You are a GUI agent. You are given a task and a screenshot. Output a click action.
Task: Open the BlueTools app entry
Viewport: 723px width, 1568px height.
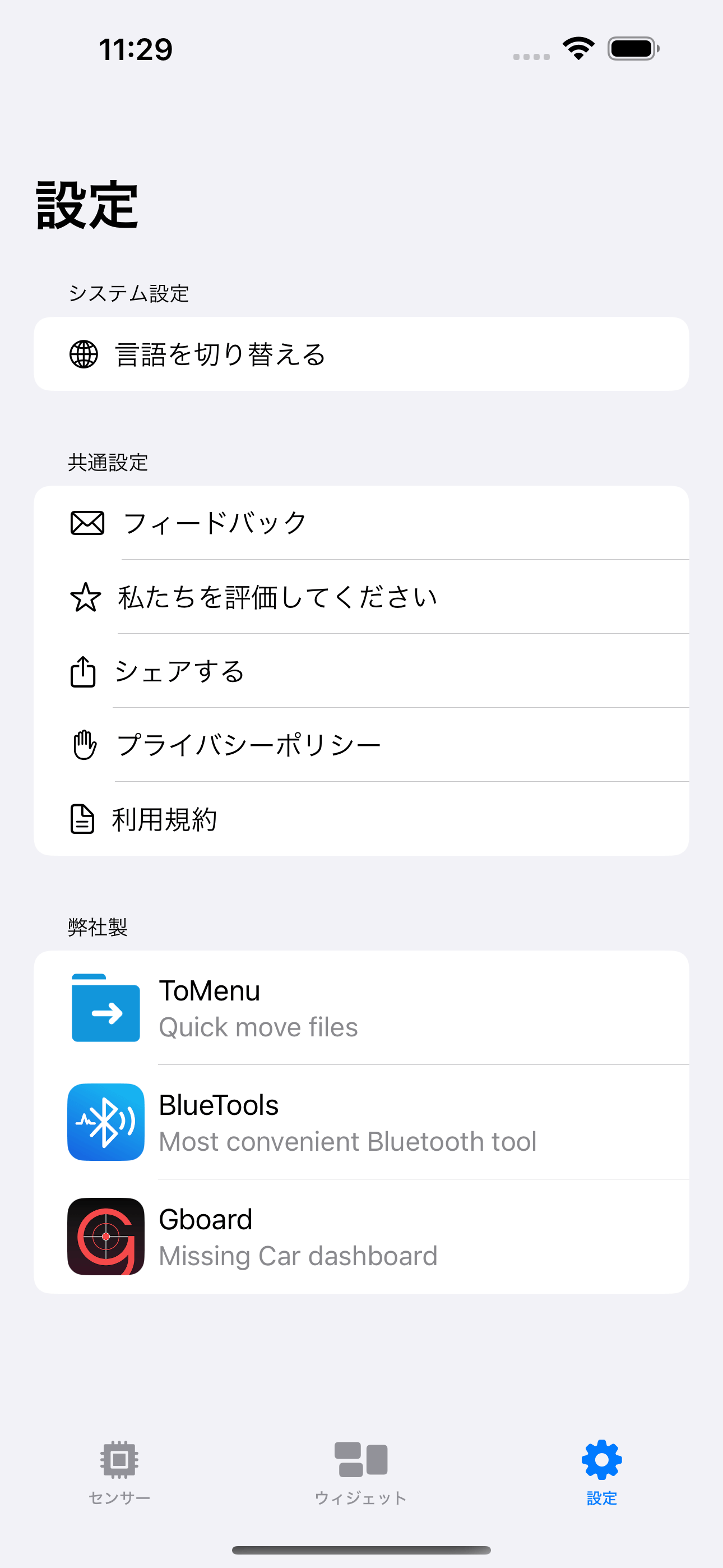[x=361, y=1122]
